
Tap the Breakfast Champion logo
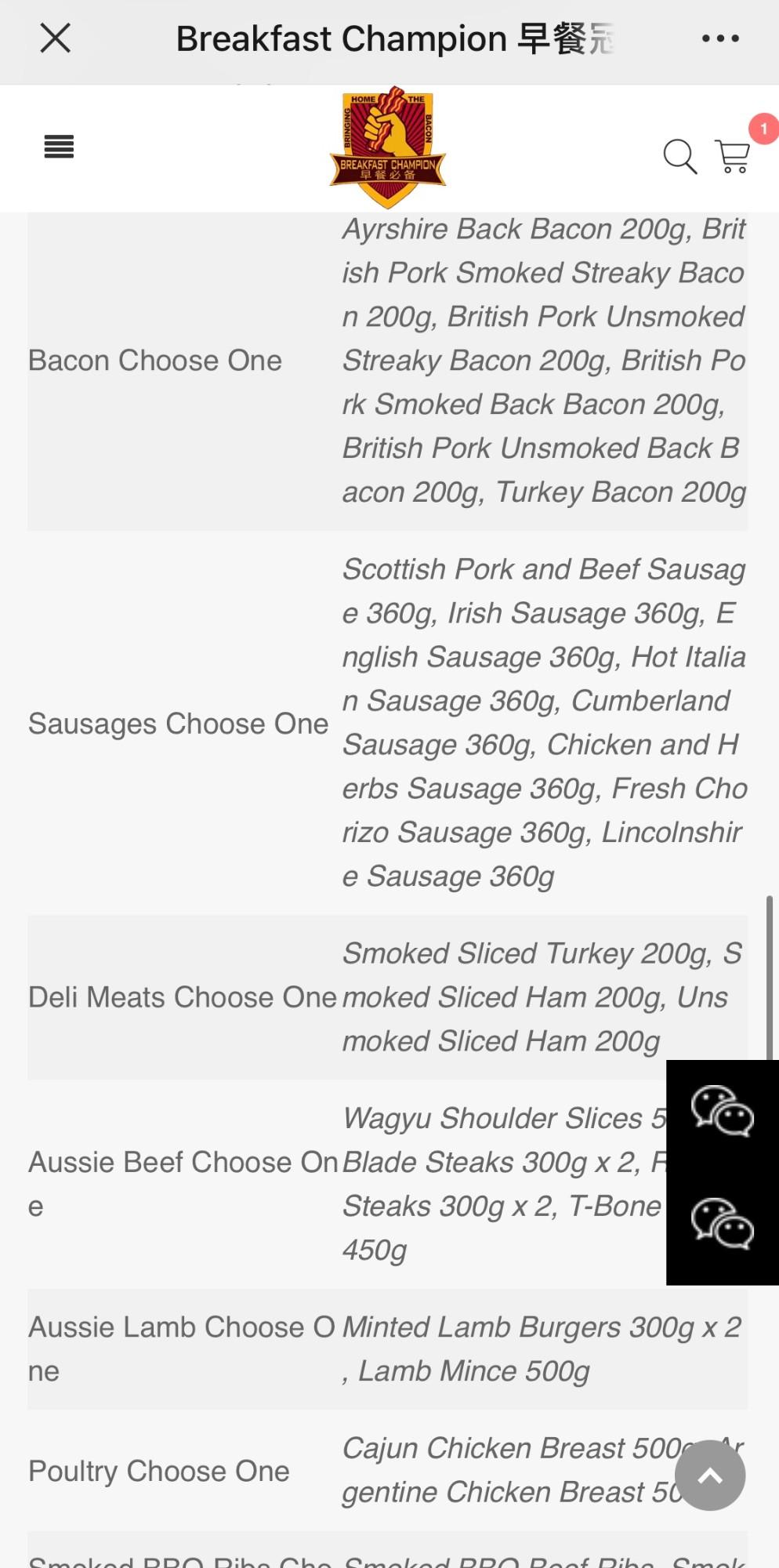point(388,147)
